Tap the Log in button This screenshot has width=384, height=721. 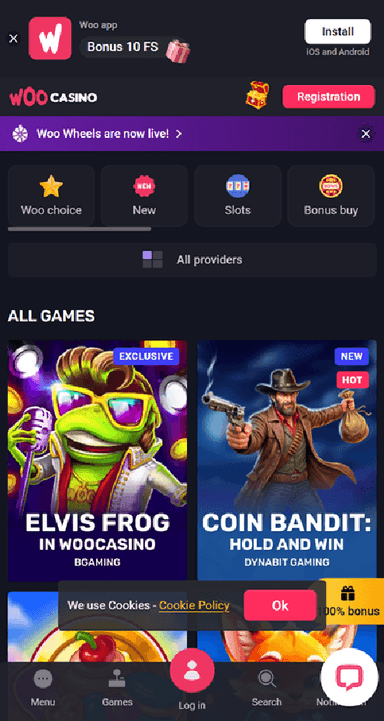click(192, 680)
